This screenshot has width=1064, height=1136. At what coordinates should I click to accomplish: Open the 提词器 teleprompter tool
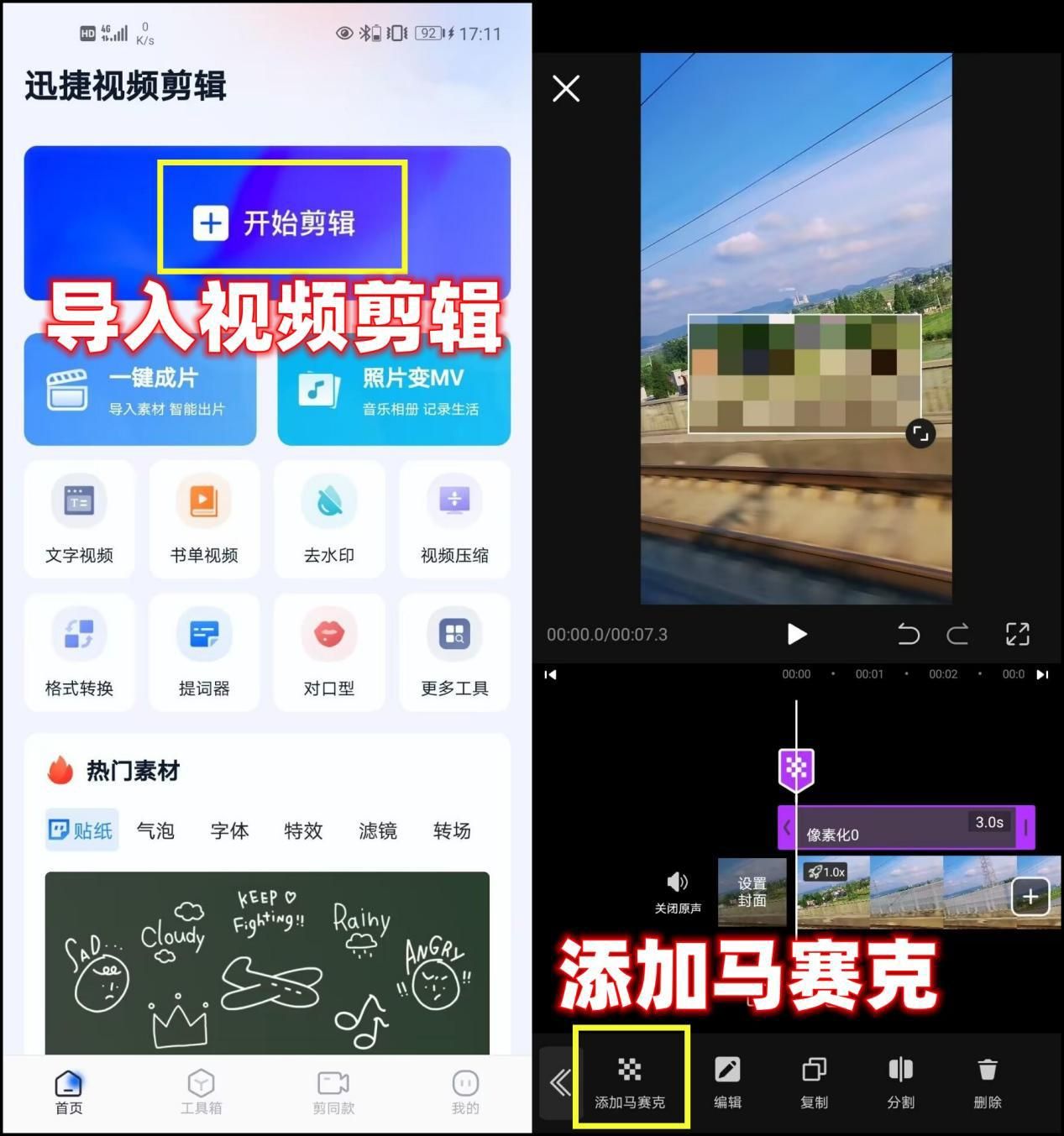pos(204,653)
